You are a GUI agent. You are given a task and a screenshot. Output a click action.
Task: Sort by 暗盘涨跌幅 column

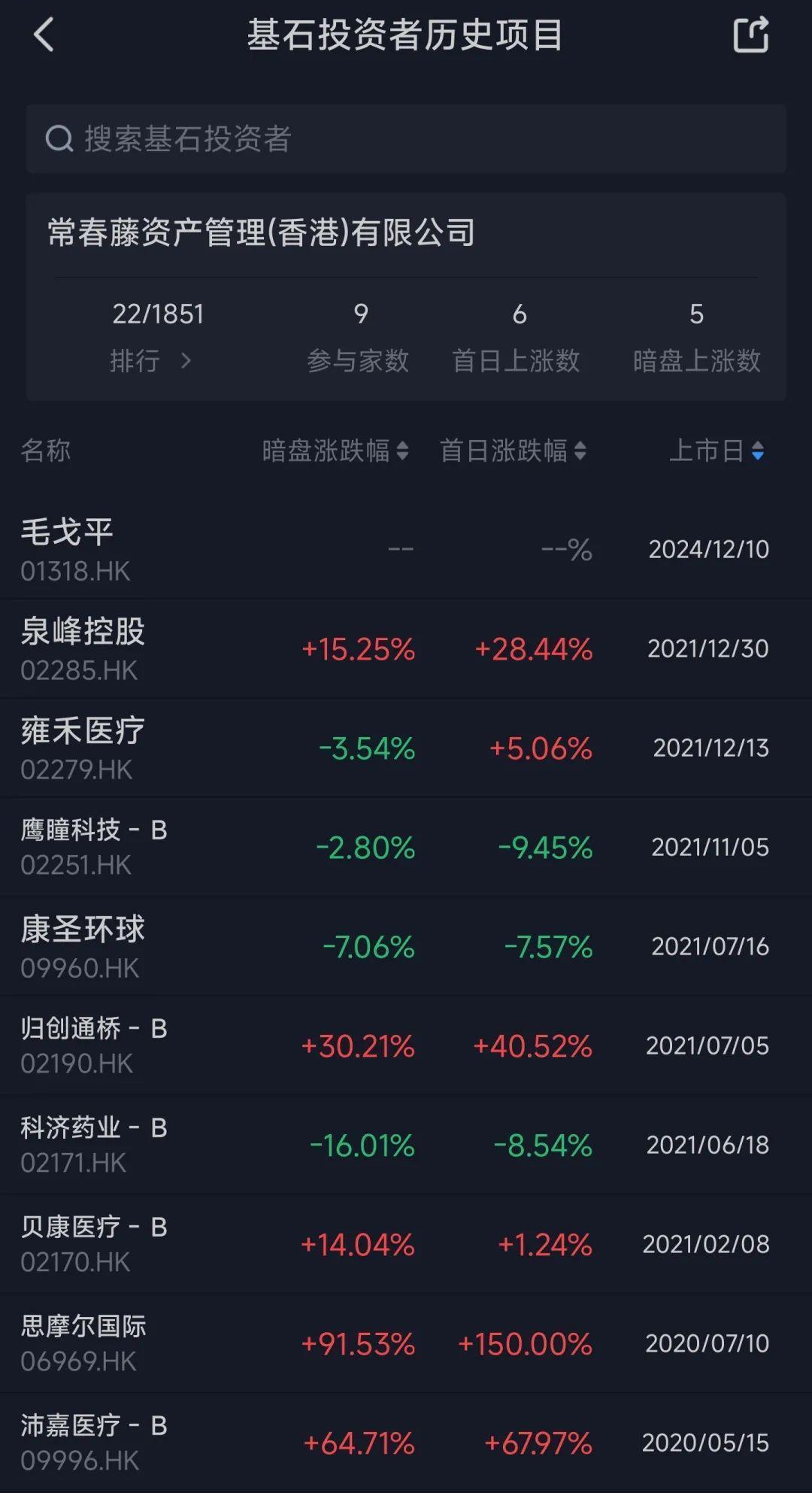click(335, 451)
